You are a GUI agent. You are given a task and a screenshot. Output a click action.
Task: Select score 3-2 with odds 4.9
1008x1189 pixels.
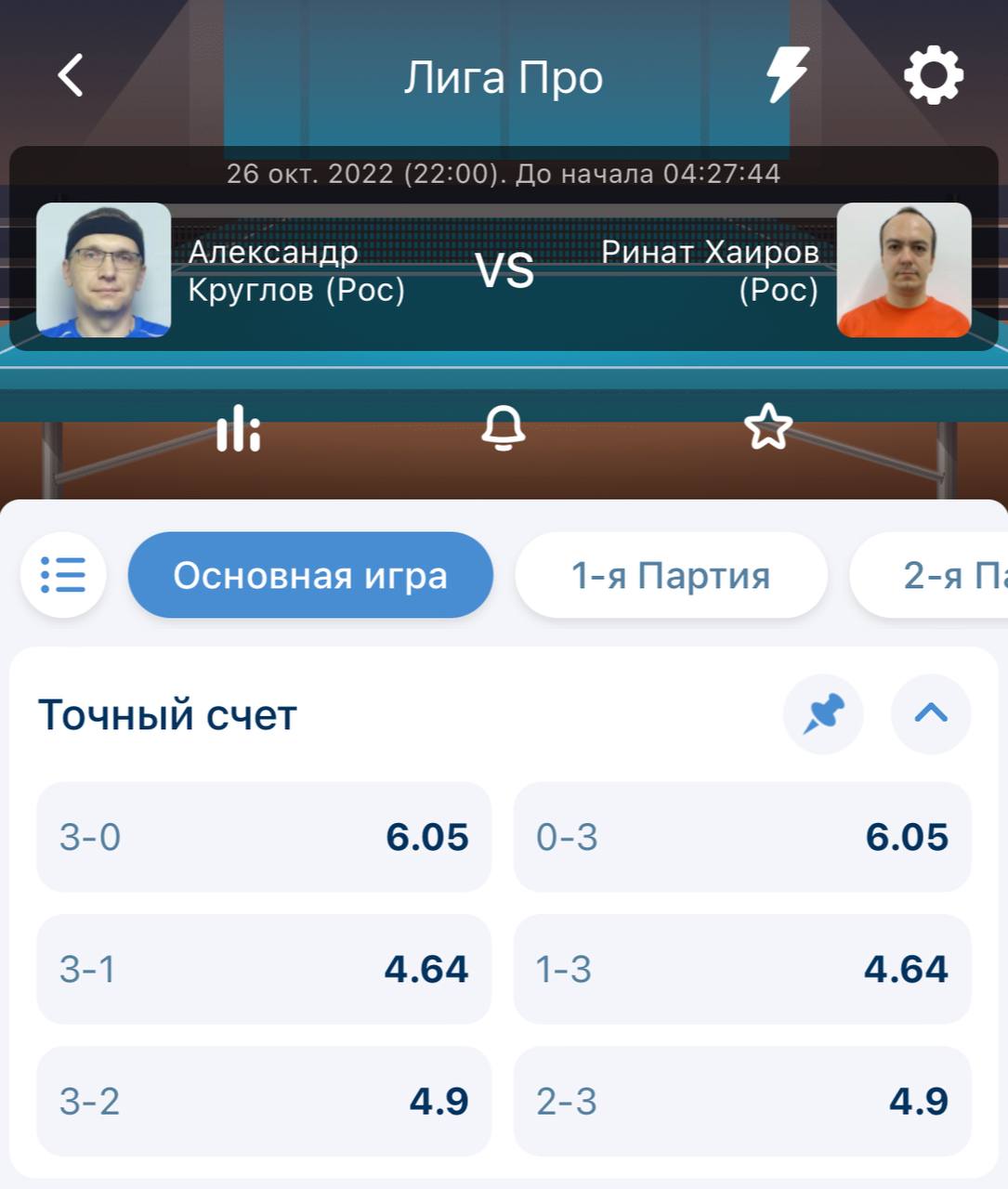click(264, 1101)
